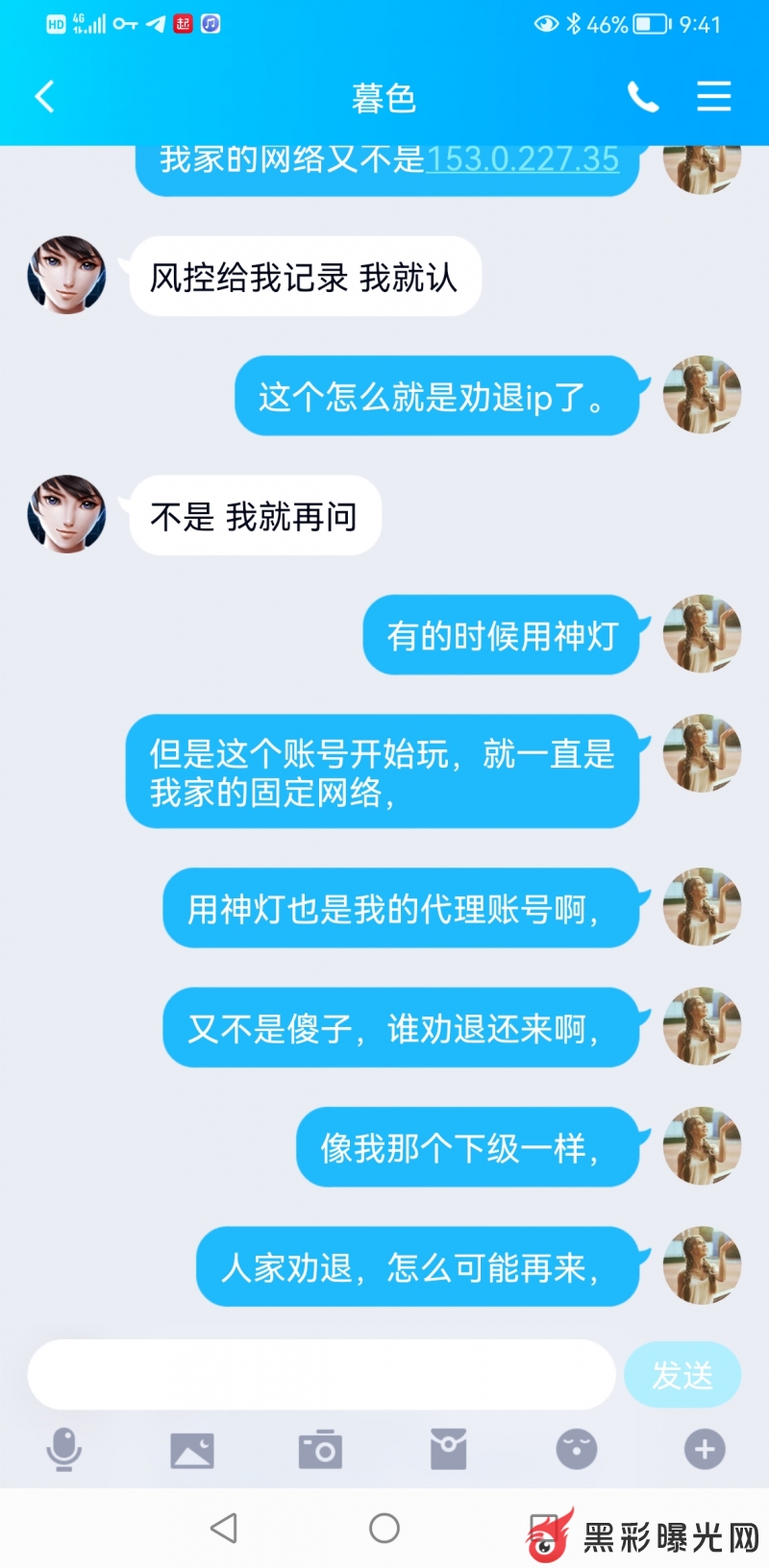Start a voice call with 暮色
This screenshot has height=1568, width=769.
[x=642, y=97]
